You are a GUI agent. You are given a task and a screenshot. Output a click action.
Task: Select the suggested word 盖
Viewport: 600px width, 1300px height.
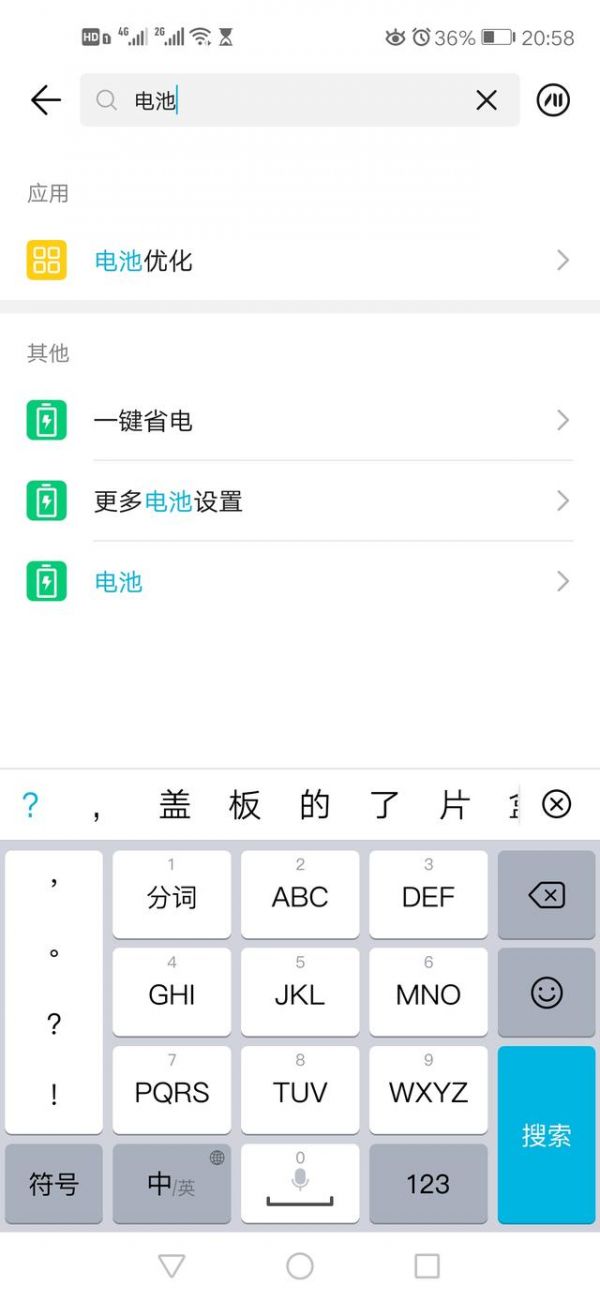(x=175, y=805)
